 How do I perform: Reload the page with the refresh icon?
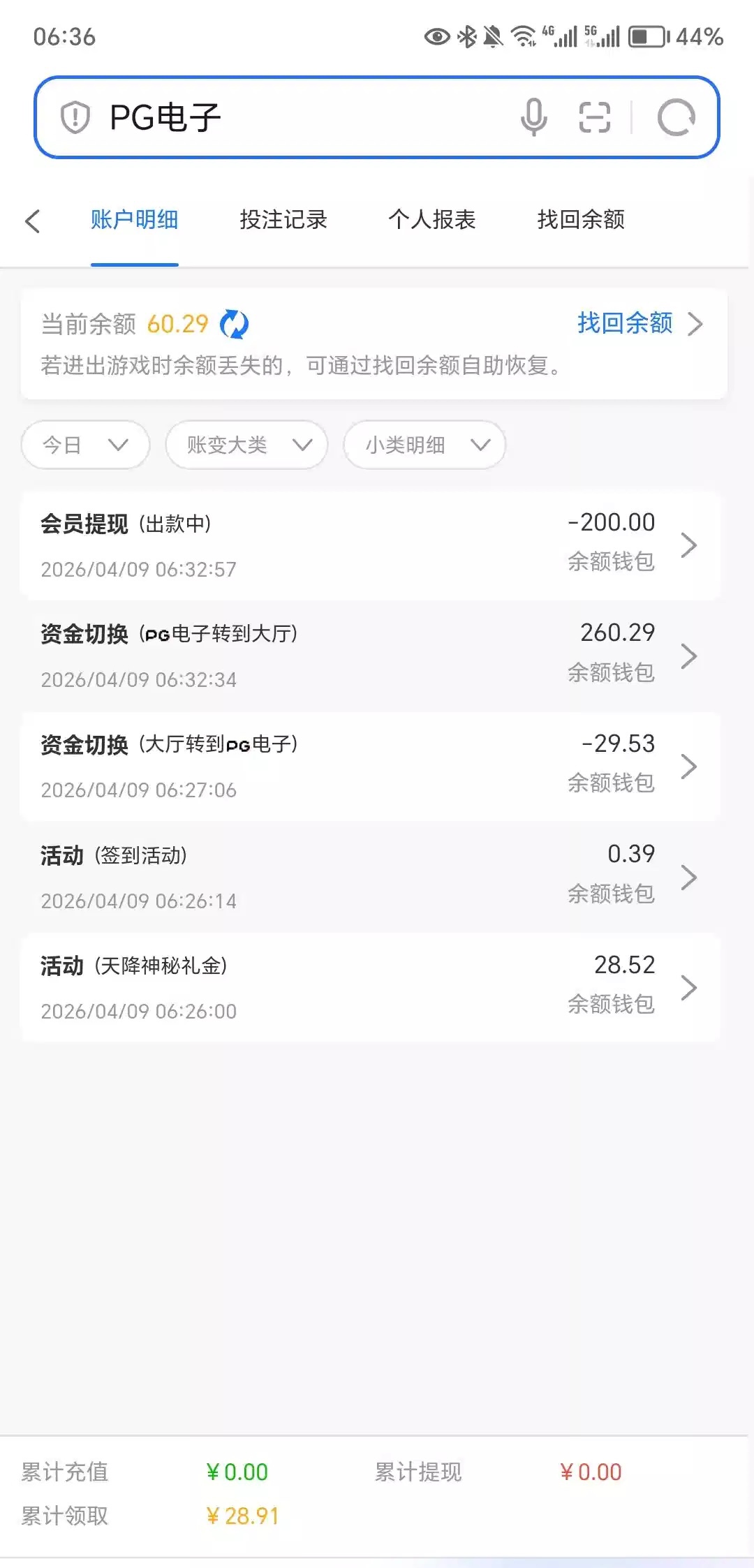coord(676,117)
